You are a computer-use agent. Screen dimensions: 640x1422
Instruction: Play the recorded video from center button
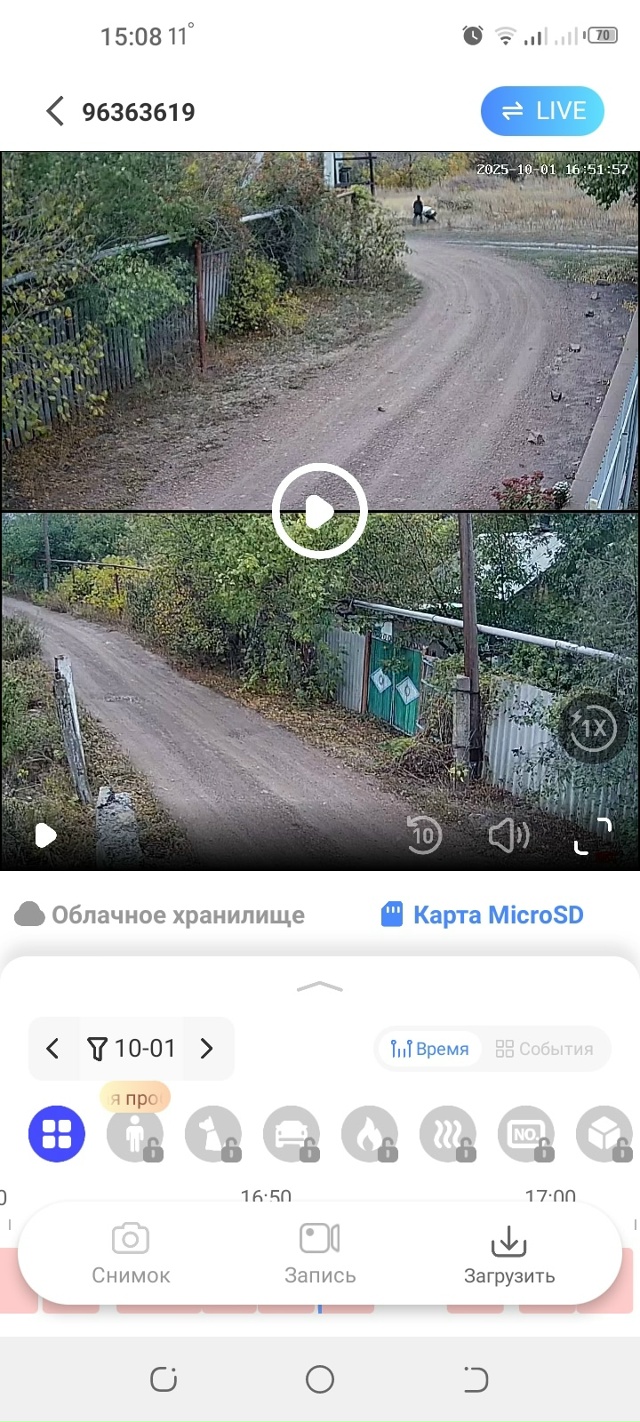[x=320, y=511]
